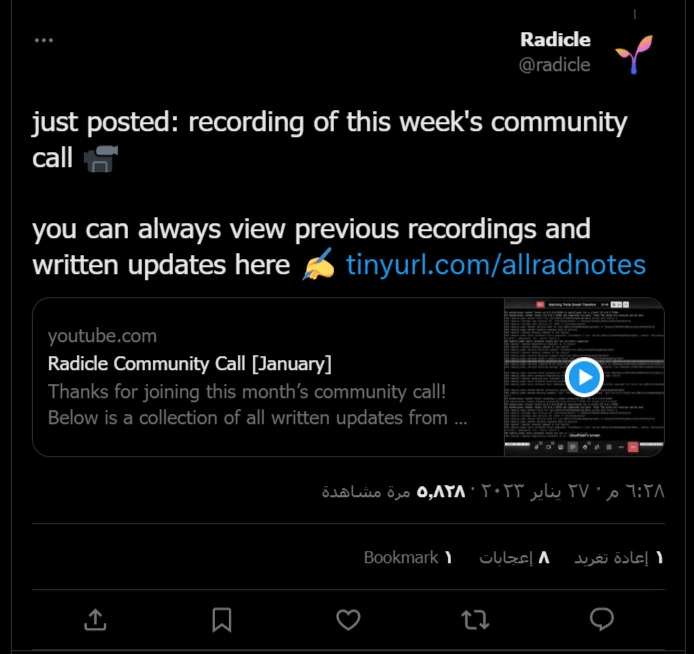Play the Radicle Community Call video

coord(583,377)
